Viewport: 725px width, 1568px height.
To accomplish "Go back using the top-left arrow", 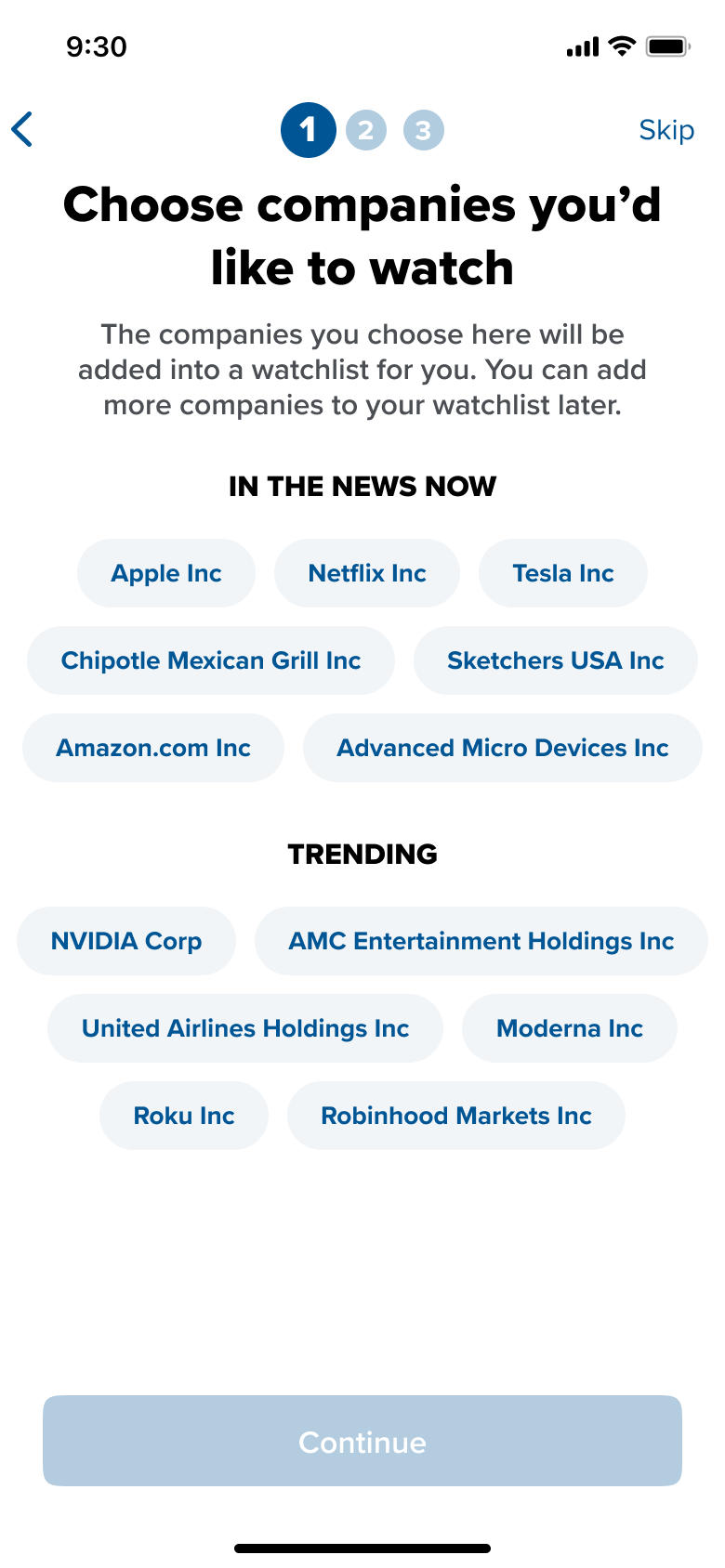I will click(23, 130).
